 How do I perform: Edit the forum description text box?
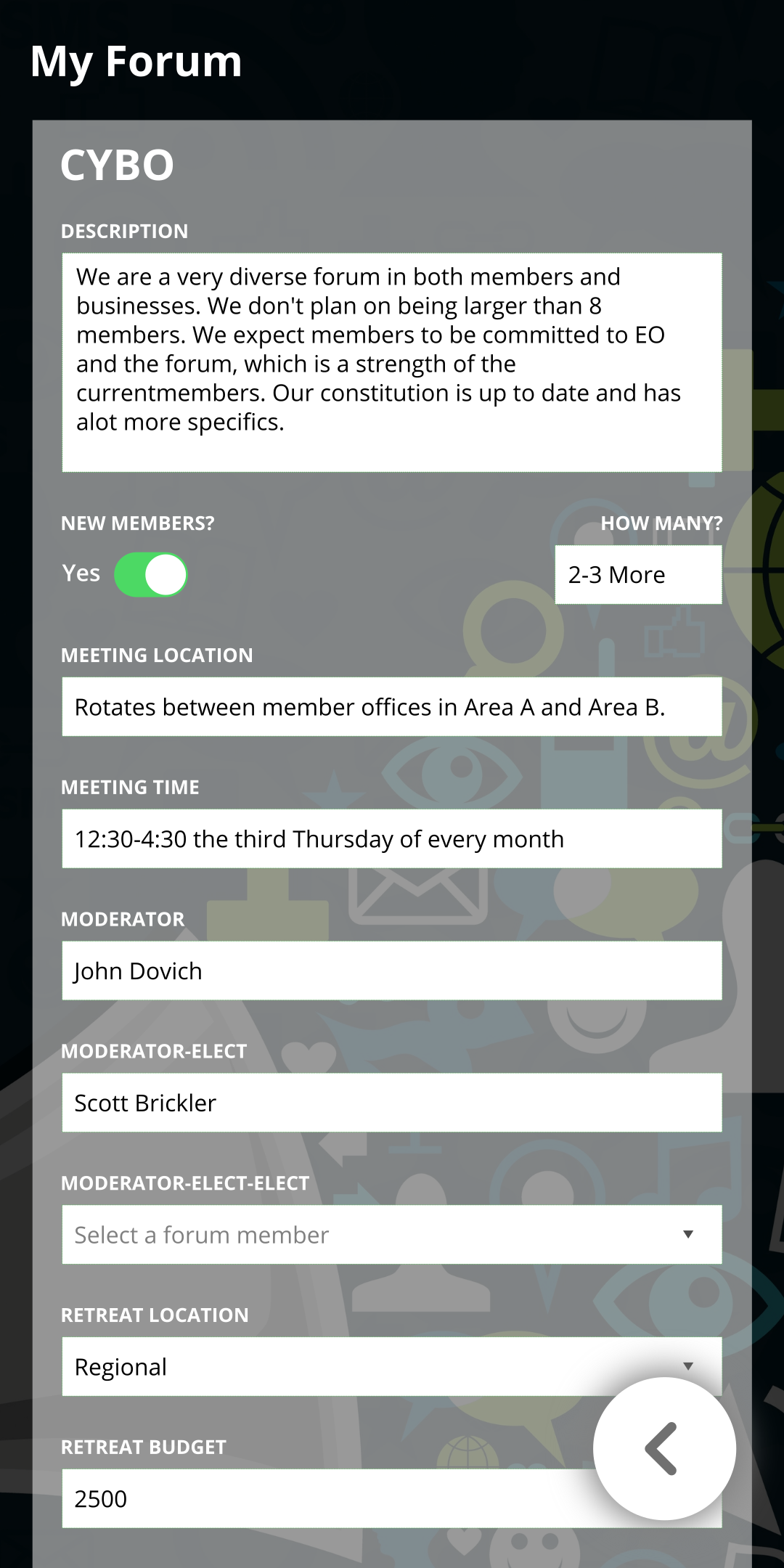pos(392,362)
